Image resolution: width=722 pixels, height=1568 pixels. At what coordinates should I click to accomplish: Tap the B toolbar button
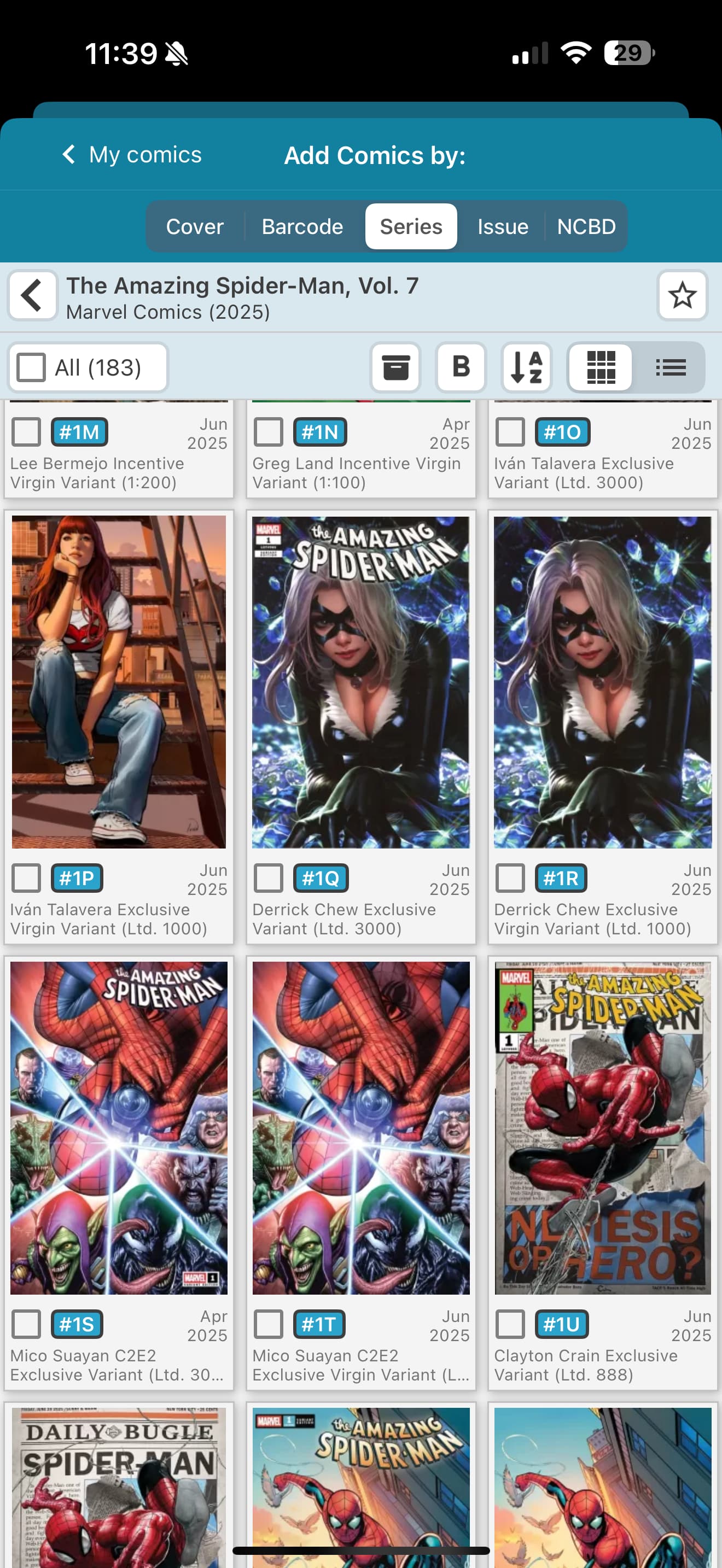[461, 367]
